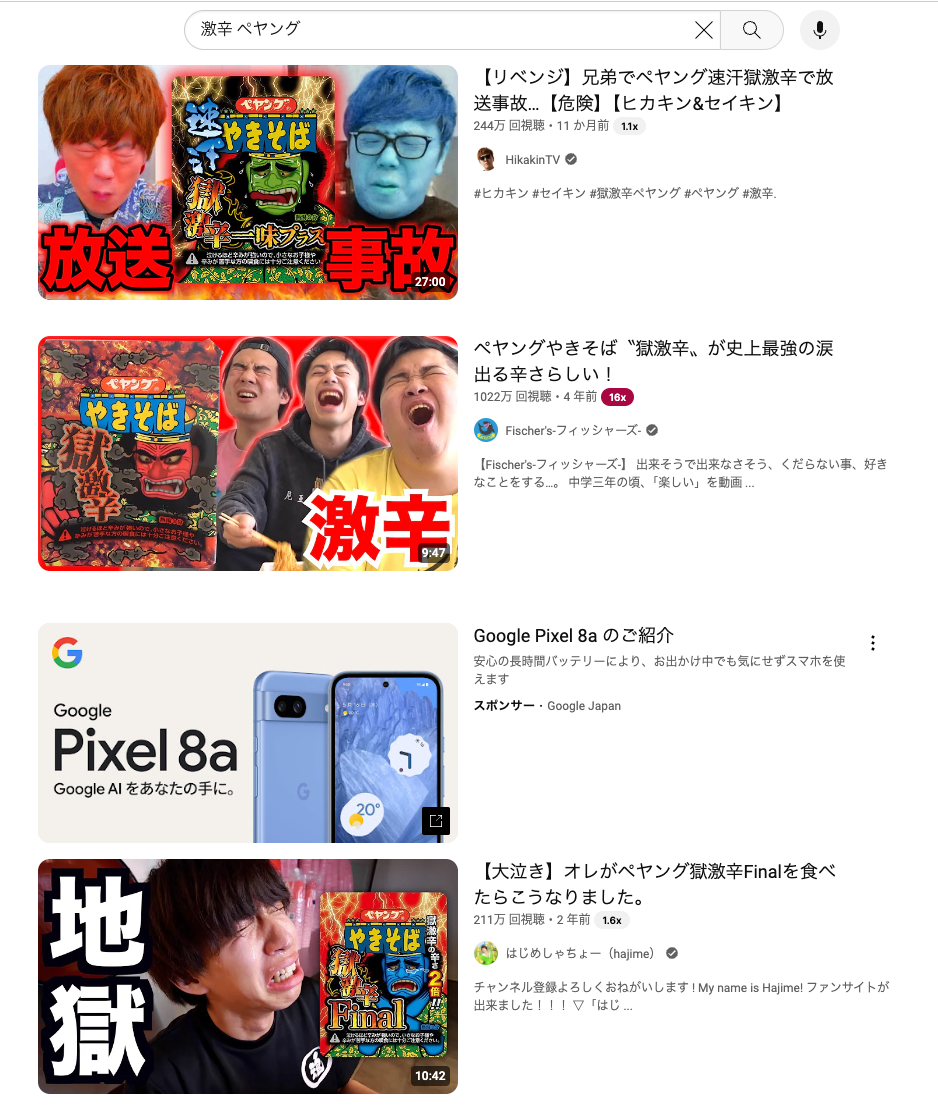This screenshot has width=938, height=1117.
Task: Play the 地獄 獄激辛Final video thumbnail
Action: pos(248,976)
